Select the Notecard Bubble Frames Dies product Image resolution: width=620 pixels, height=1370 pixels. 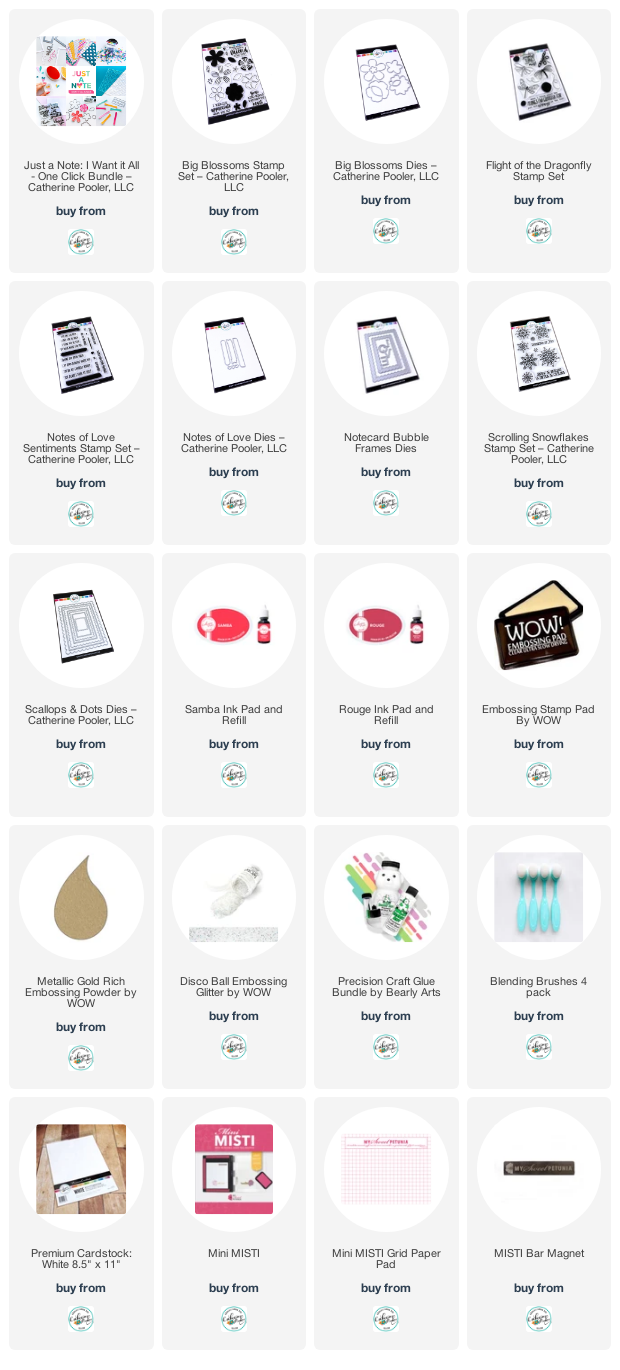(x=386, y=443)
